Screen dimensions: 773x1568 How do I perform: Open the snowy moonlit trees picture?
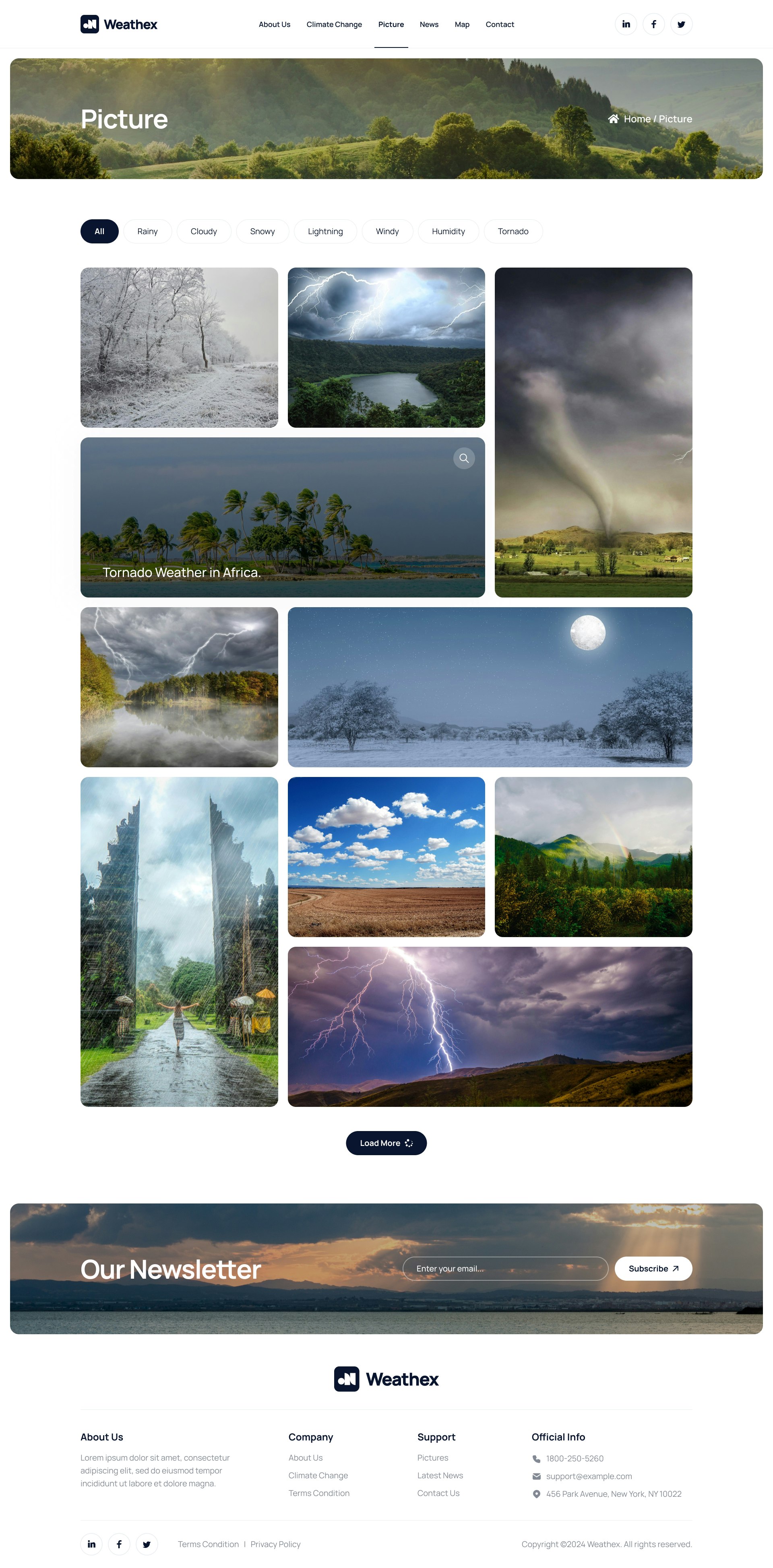490,686
